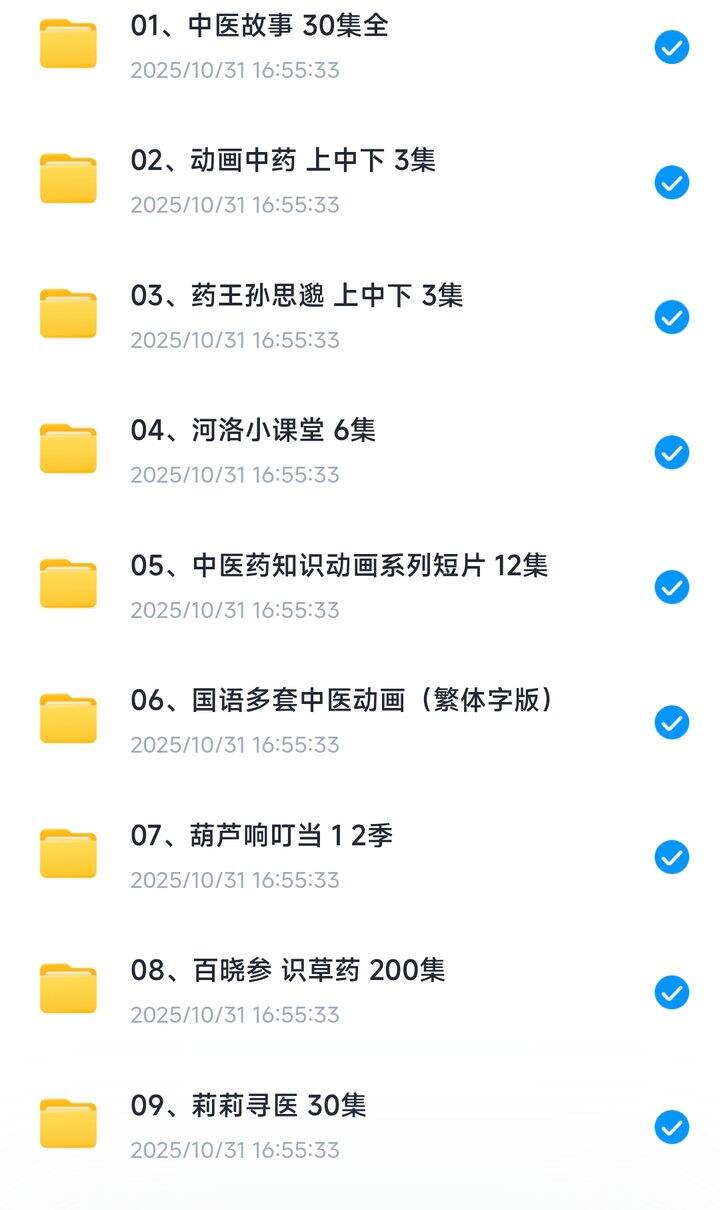Image resolution: width=720 pixels, height=1210 pixels.
Task: Deselect the 百晓参 识草药 checkmark
Action: (x=672, y=991)
